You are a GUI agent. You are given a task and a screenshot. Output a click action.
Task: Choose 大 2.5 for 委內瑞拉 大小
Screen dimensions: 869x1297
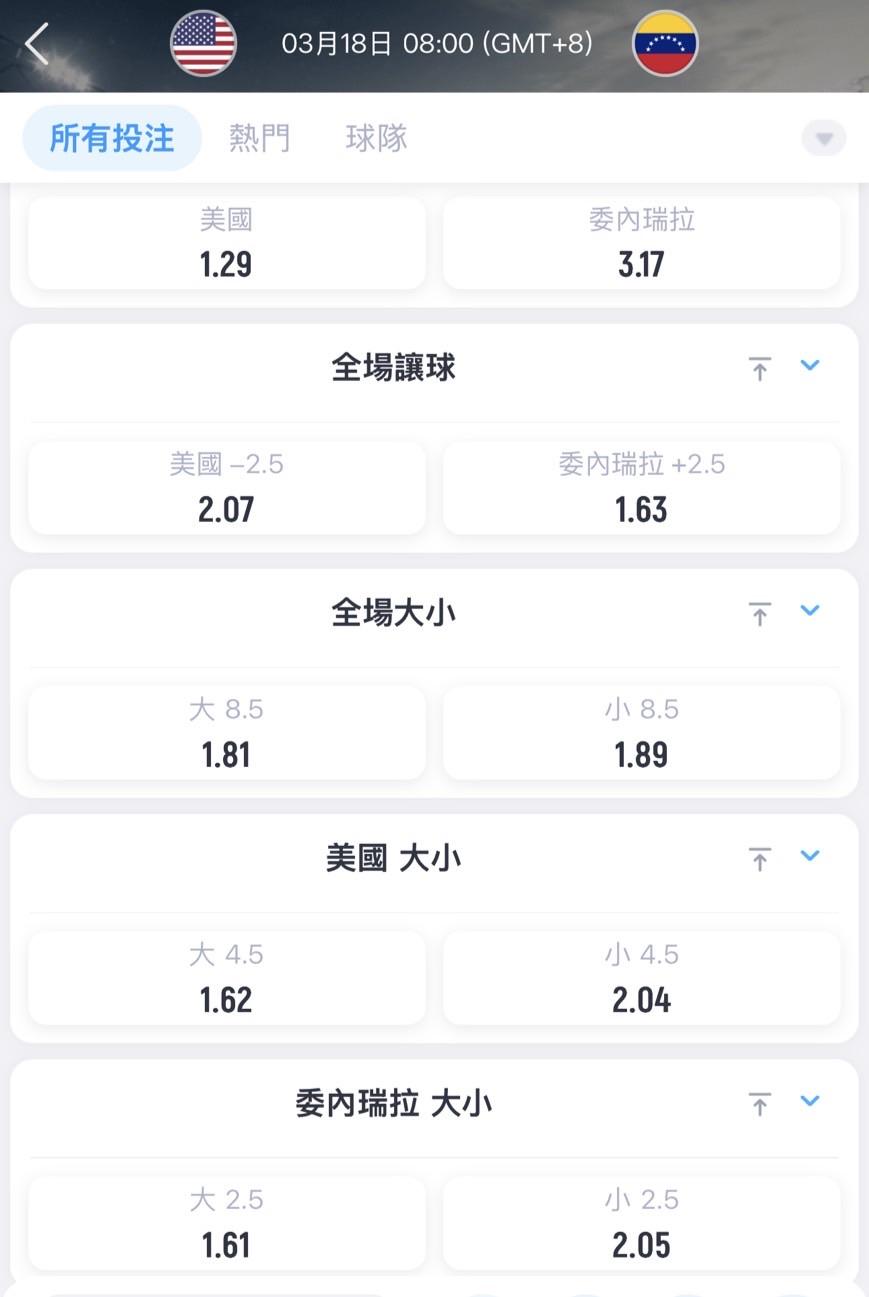click(226, 1223)
